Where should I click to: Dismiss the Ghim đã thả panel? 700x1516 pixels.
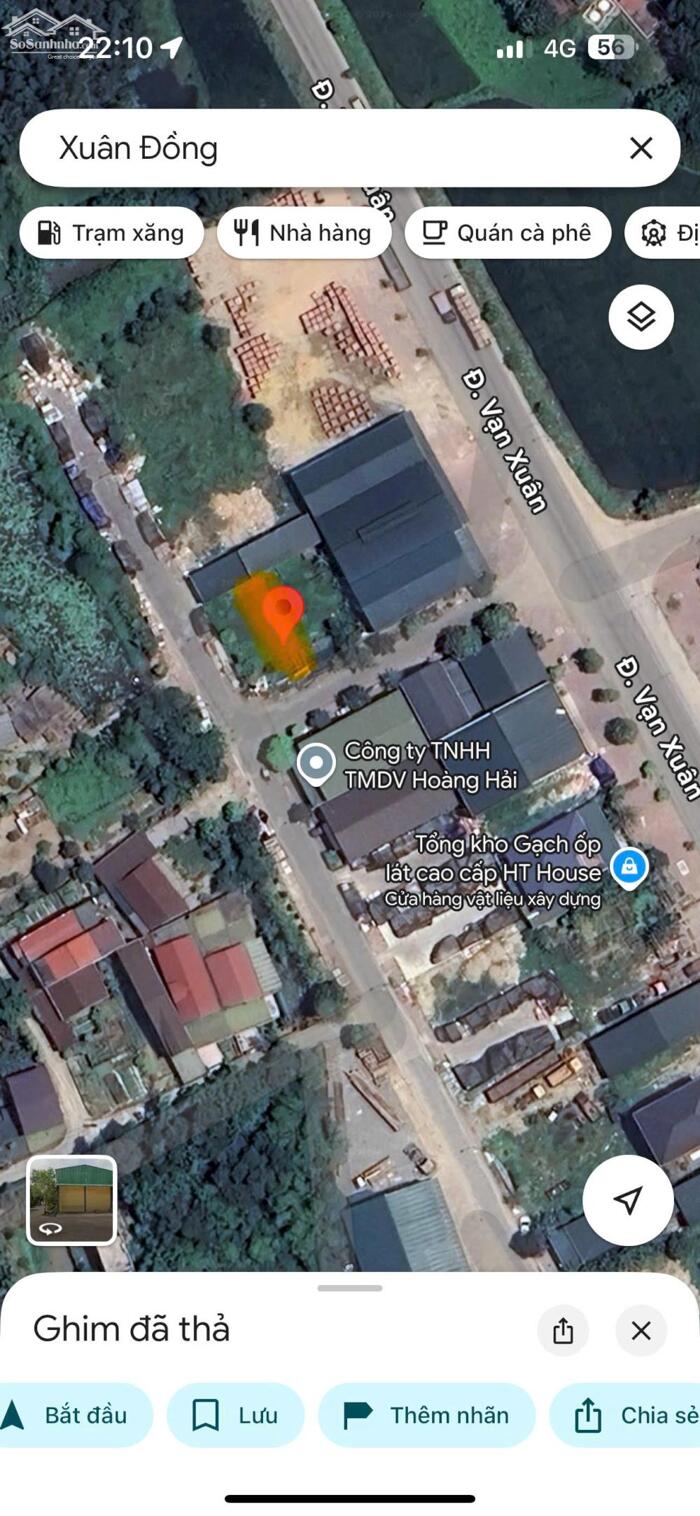tap(641, 1331)
